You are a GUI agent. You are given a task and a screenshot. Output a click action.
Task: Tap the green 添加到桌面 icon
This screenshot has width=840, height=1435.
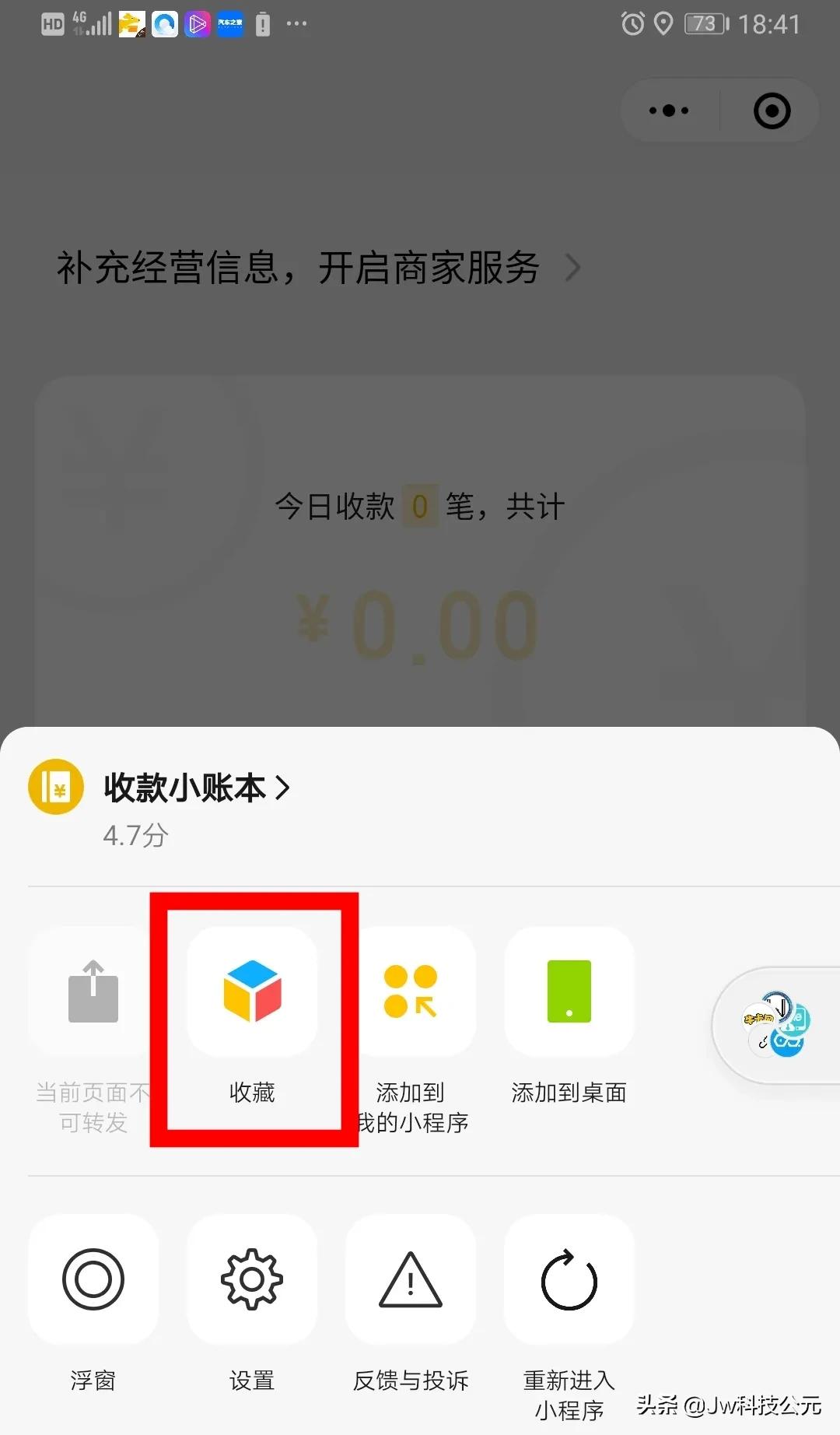(x=569, y=992)
